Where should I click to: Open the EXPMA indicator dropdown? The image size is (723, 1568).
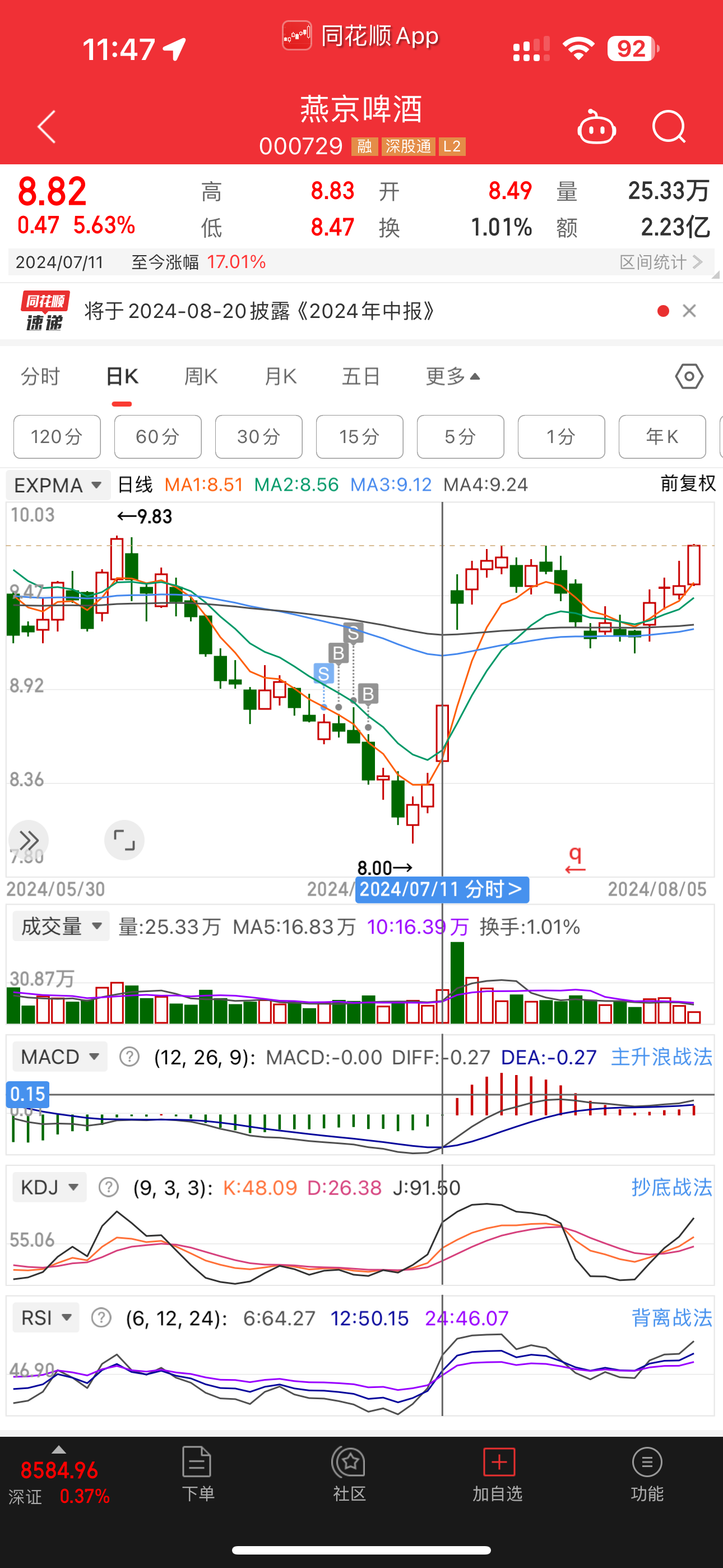[x=58, y=485]
